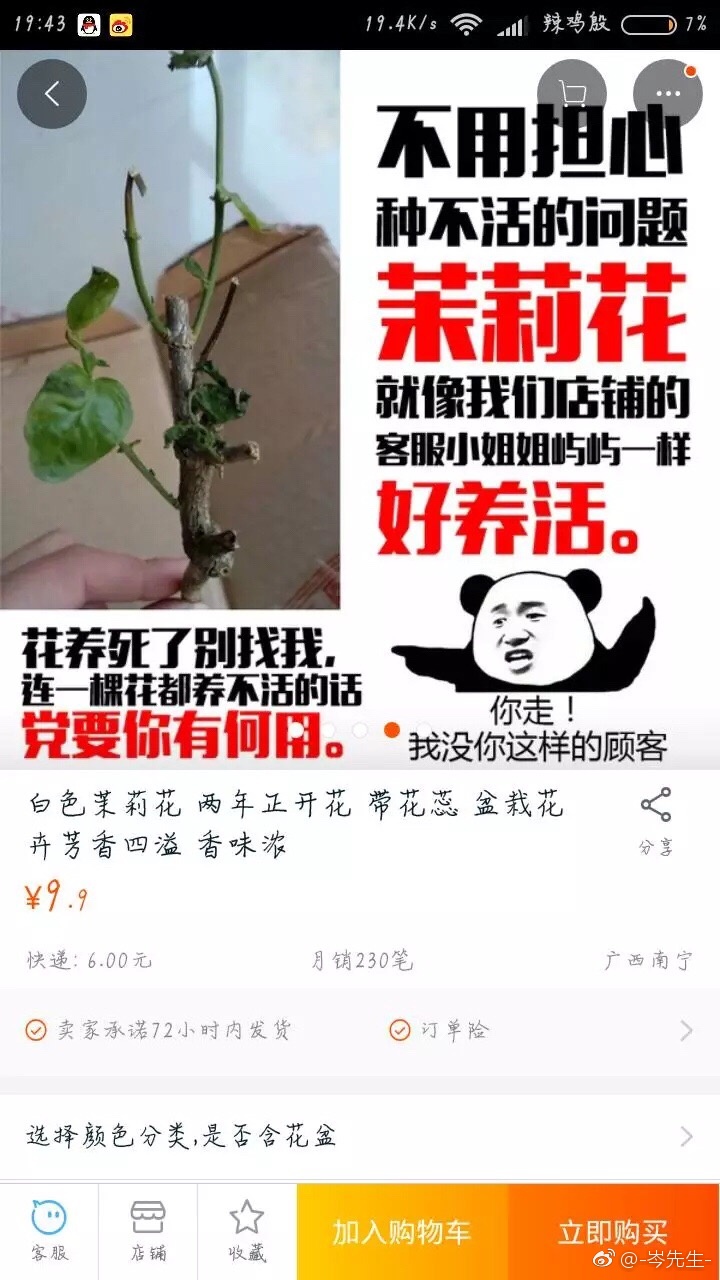The image size is (720, 1280).
Task: Add item to favorites with 收藏
Action: click(246, 1230)
